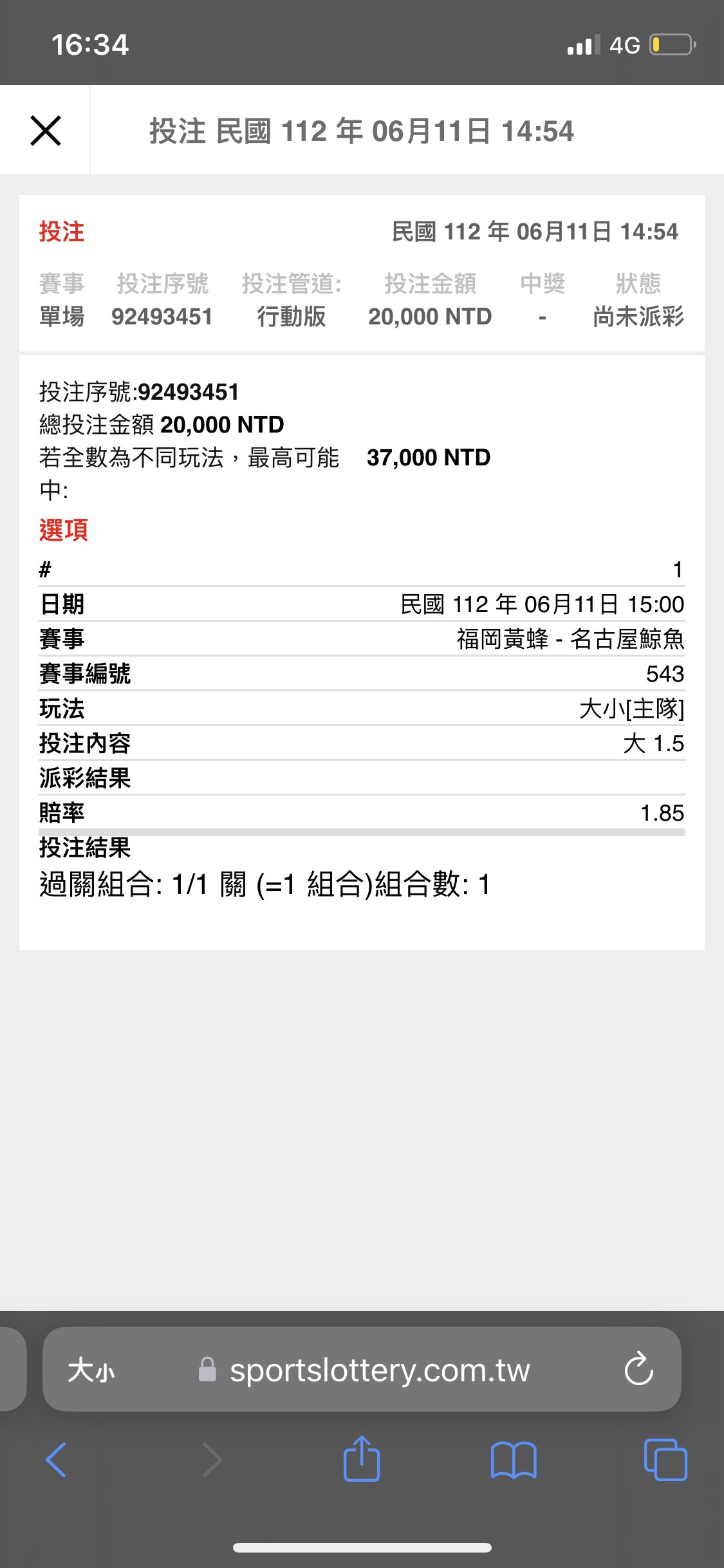Go back to the previous page
Viewport: 724px width, 1568px height.
click(x=57, y=1460)
